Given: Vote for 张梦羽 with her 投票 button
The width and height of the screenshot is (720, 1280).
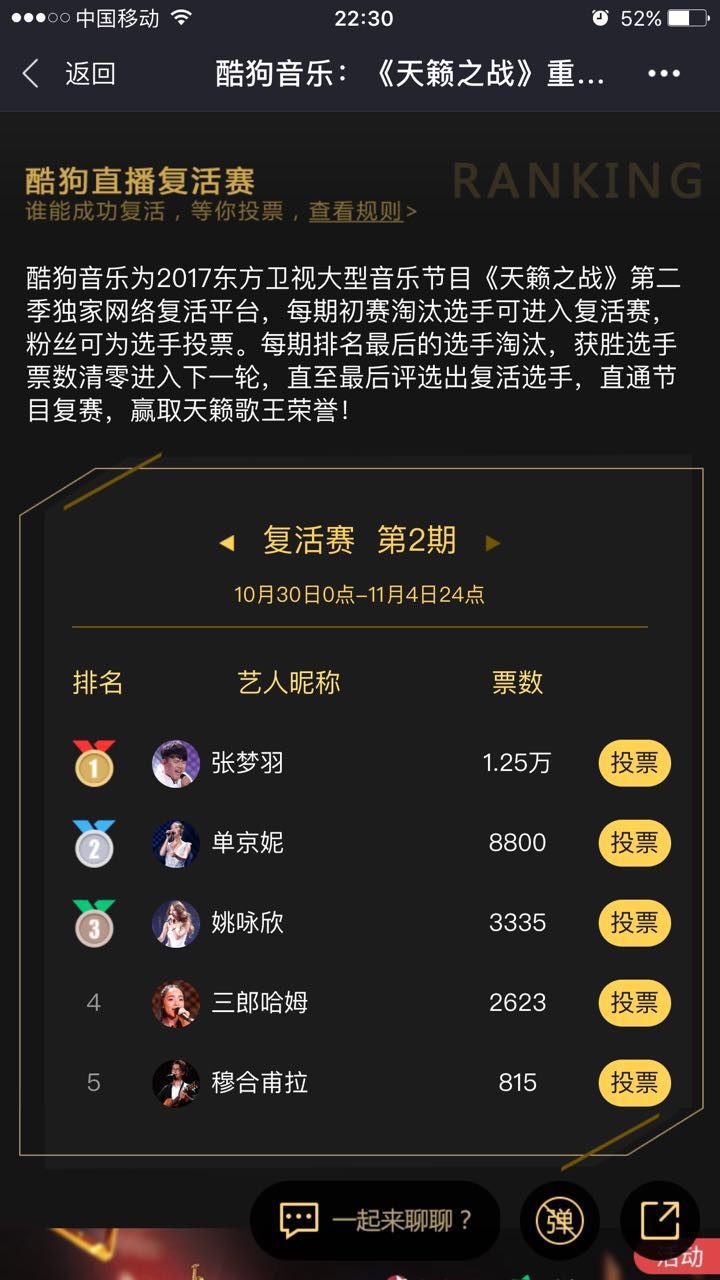Looking at the screenshot, I should tap(634, 763).
